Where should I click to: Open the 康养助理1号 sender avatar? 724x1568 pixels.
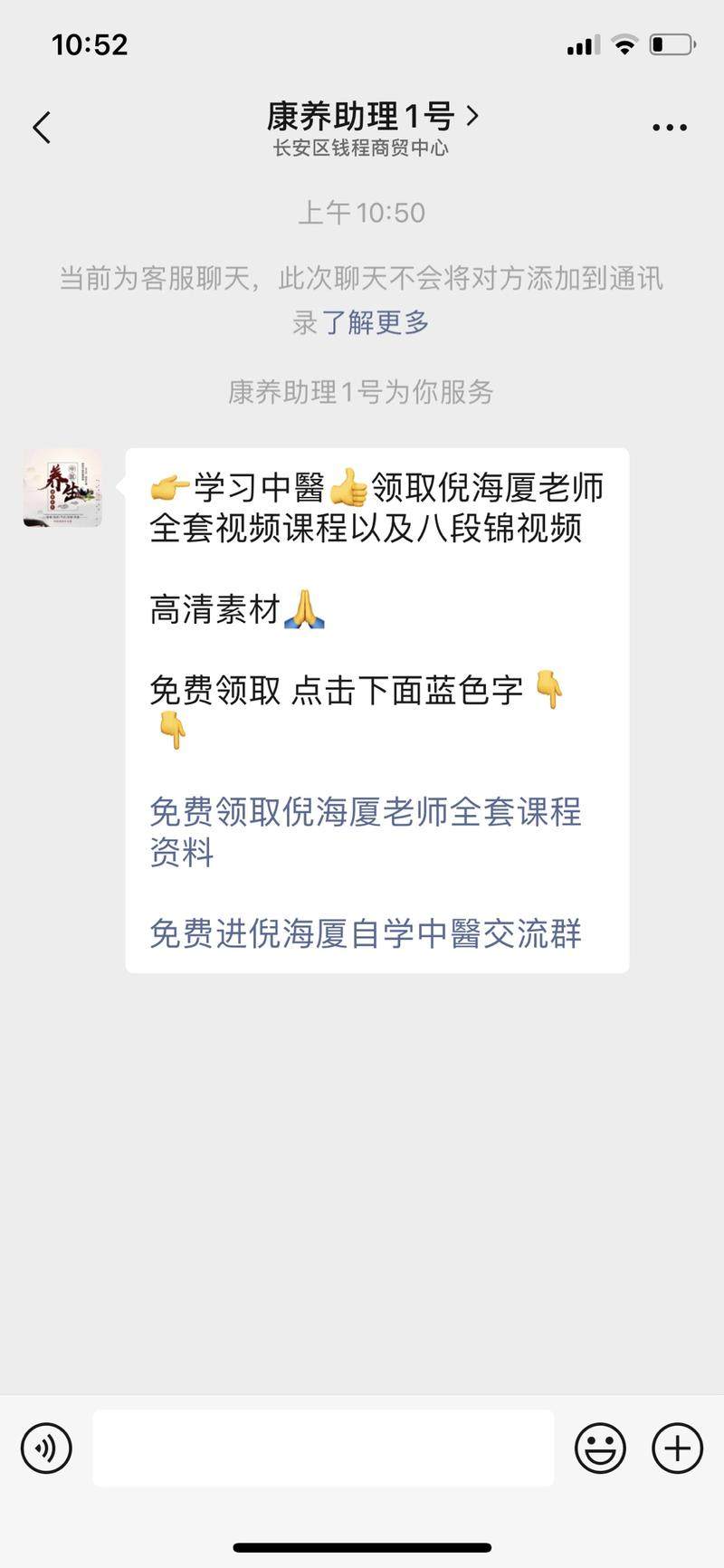pyautogui.click(x=62, y=488)
